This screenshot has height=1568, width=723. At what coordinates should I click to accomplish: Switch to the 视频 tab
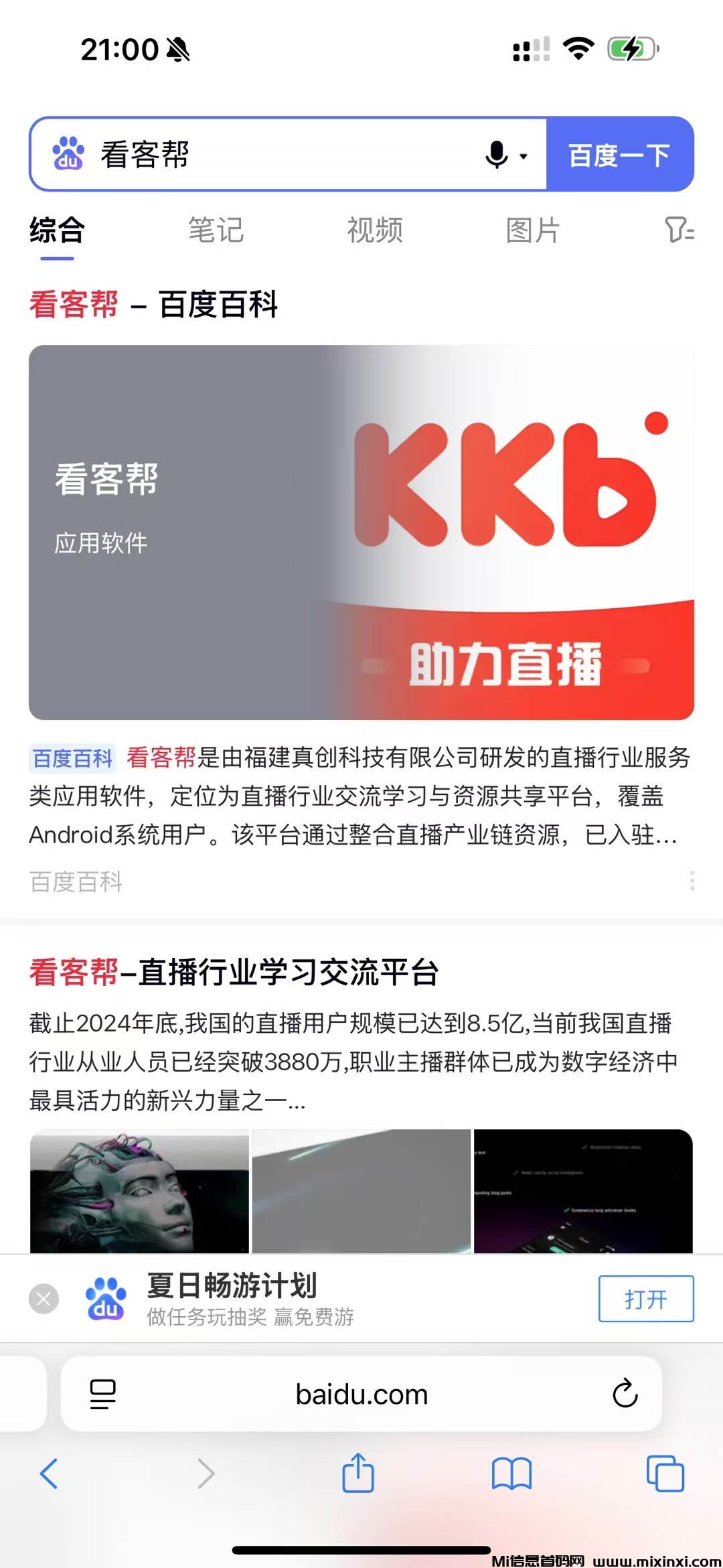pos(374,231)
